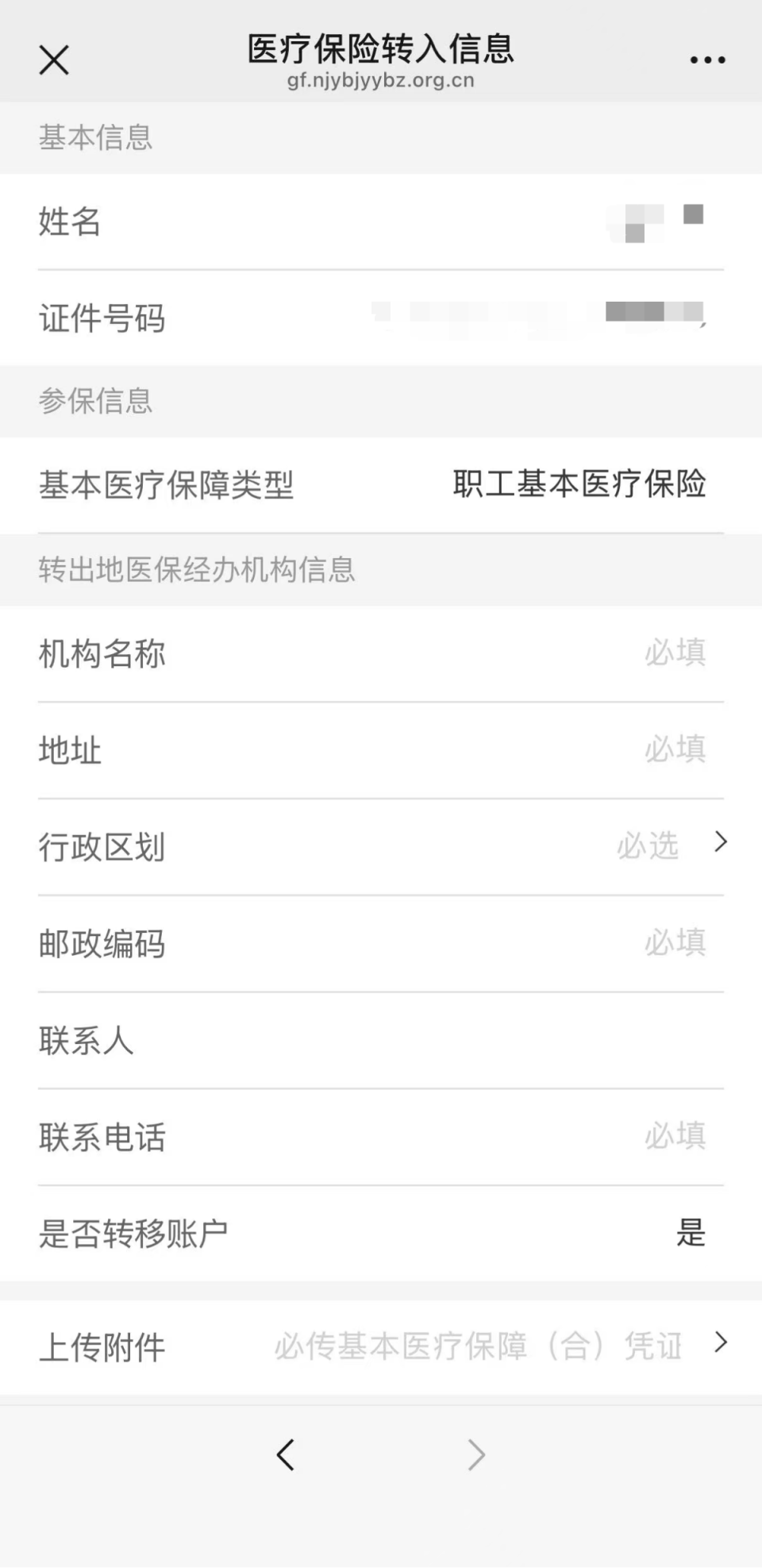Click the URL gf.njybjyybz.org.cn

click(382, 79)
